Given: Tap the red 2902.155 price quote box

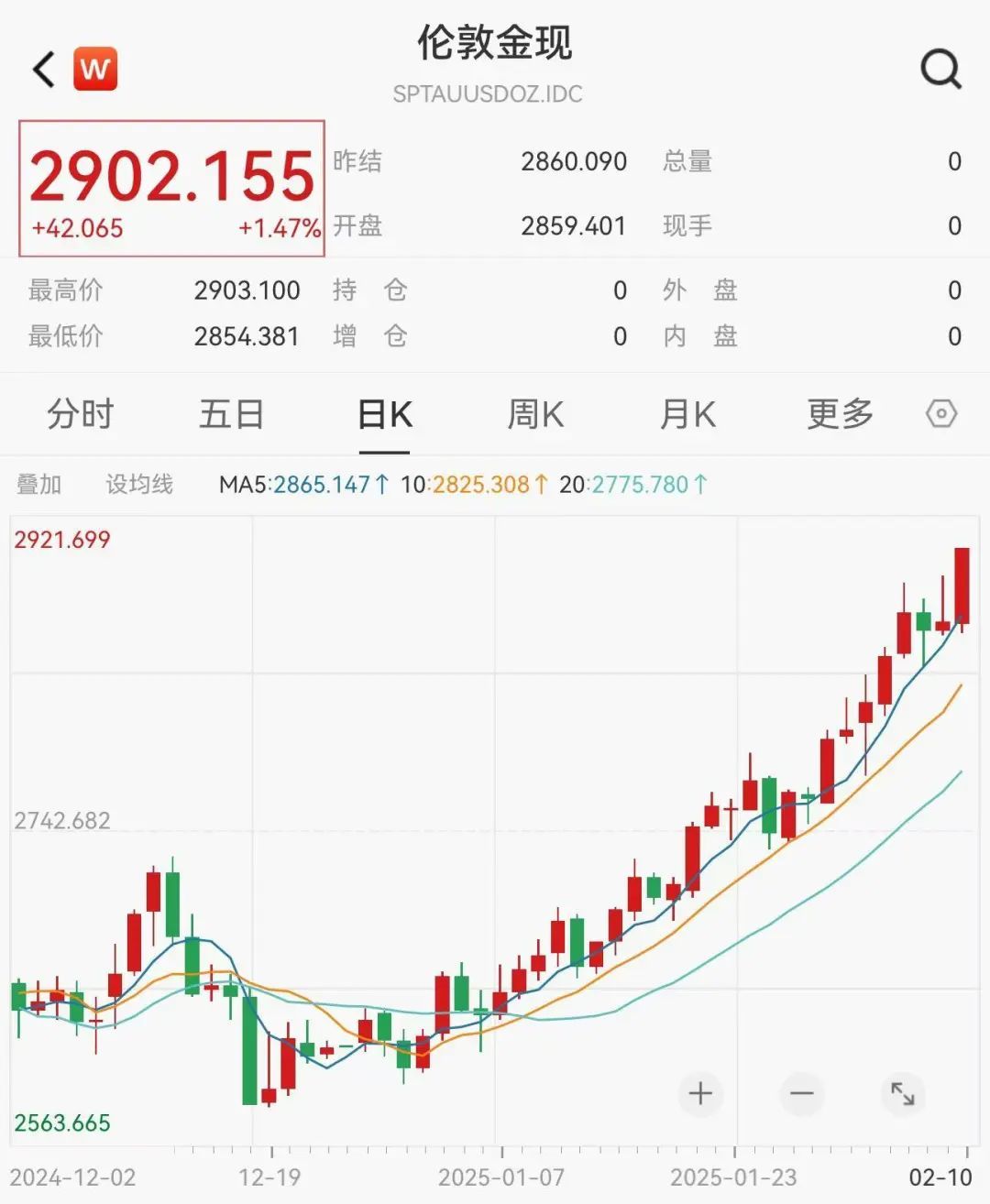Looking at the screenshot, I should tap(171, 186).
